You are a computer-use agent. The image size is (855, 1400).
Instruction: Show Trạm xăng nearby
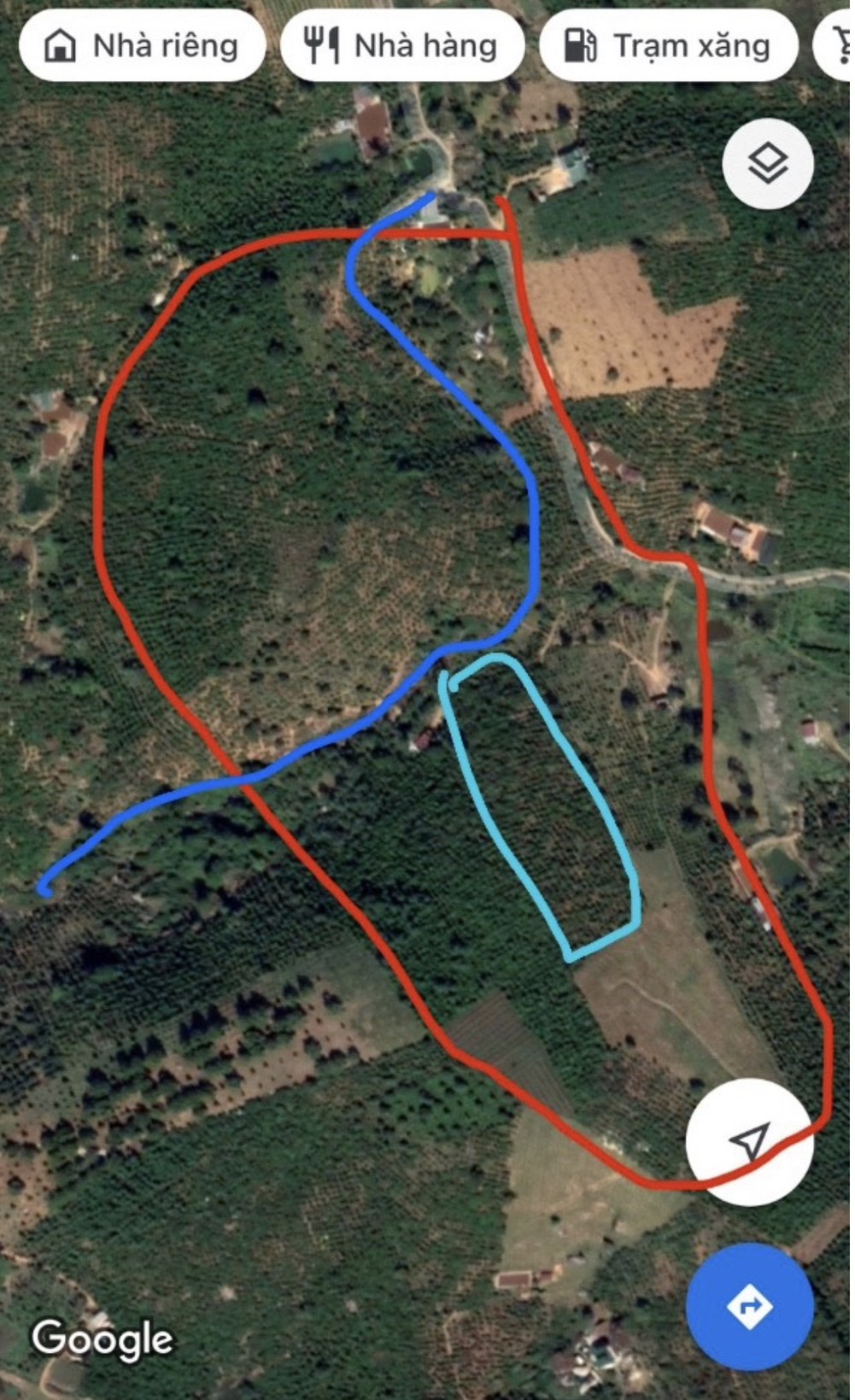[x=668, y=46]
